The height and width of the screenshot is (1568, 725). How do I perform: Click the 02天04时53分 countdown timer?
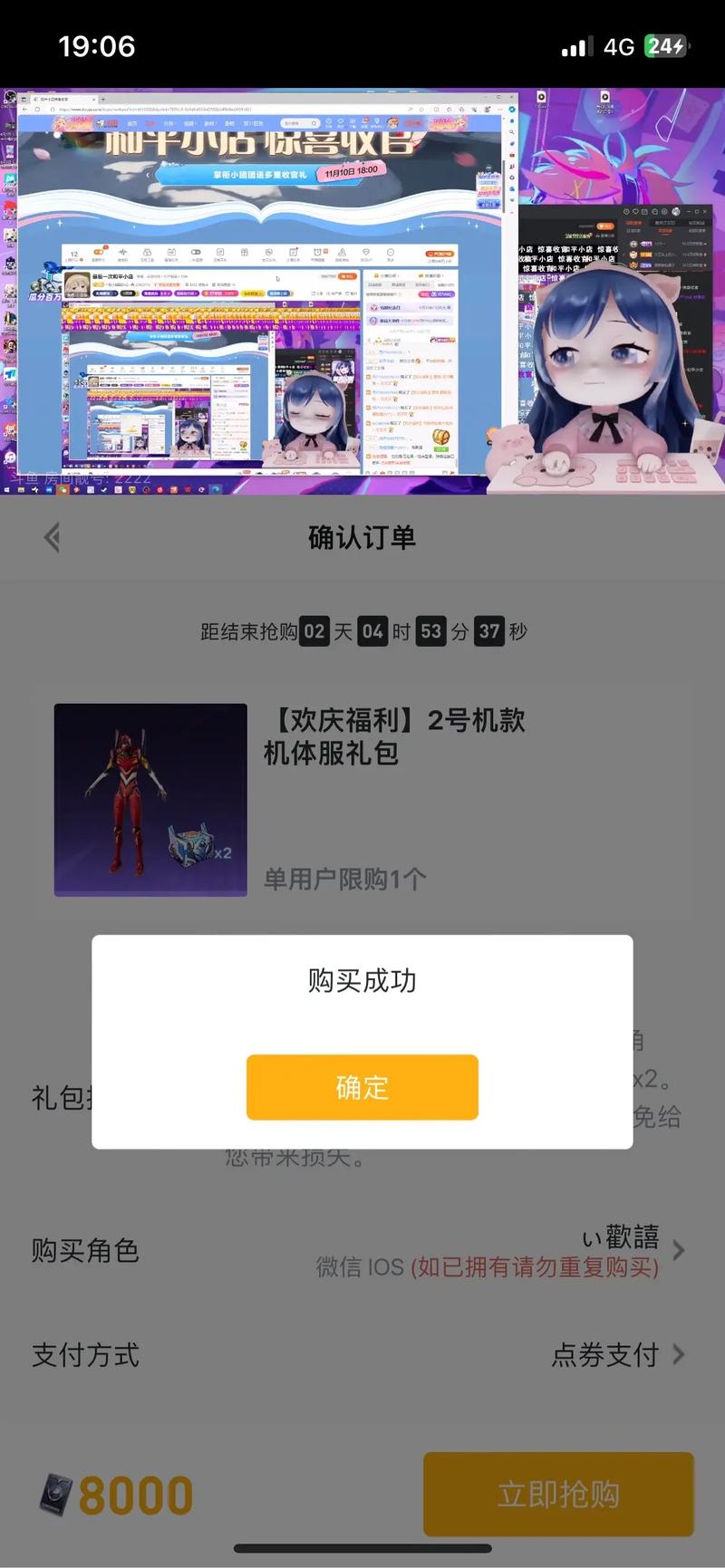[x=362, y=631]
